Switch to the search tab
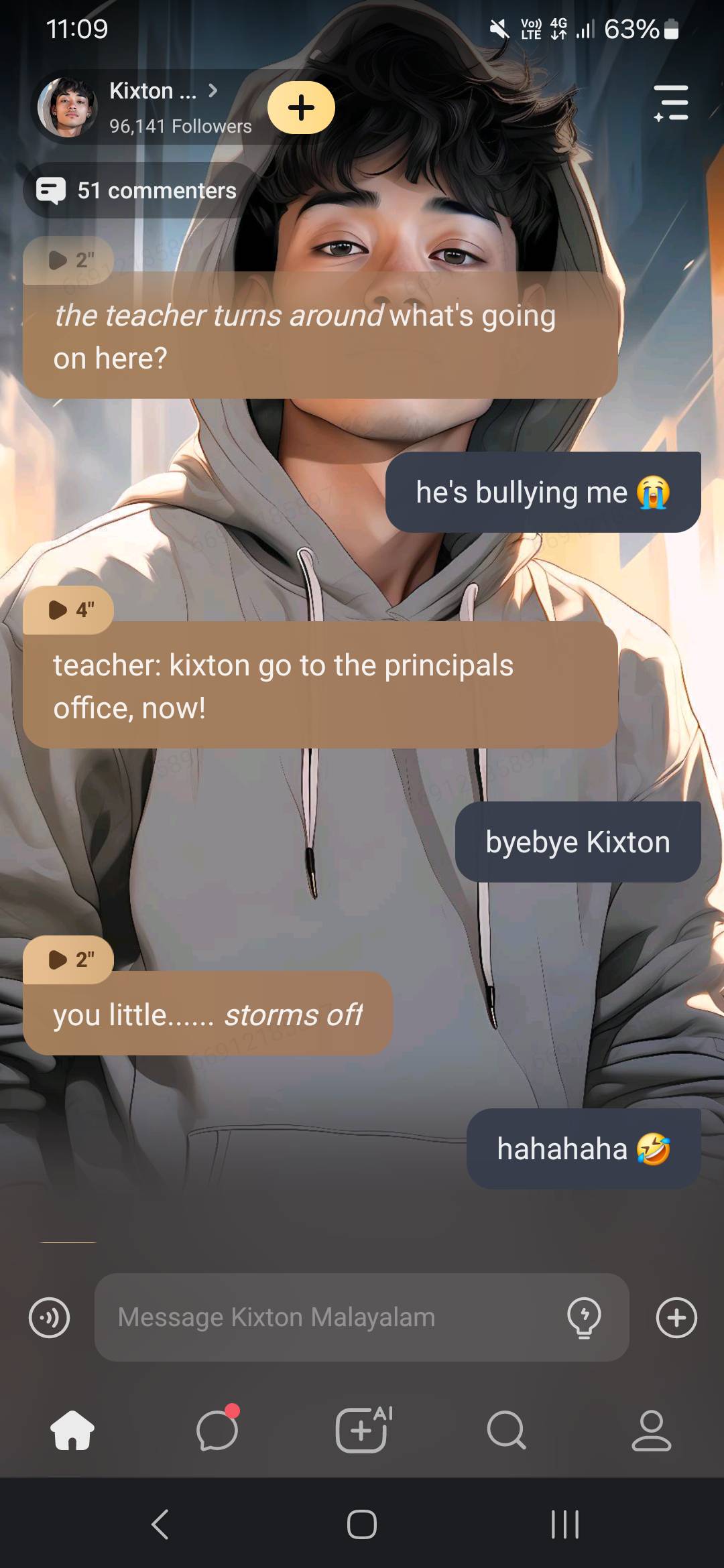The width and height of the screenshot is (724, 1568). 507,1430
